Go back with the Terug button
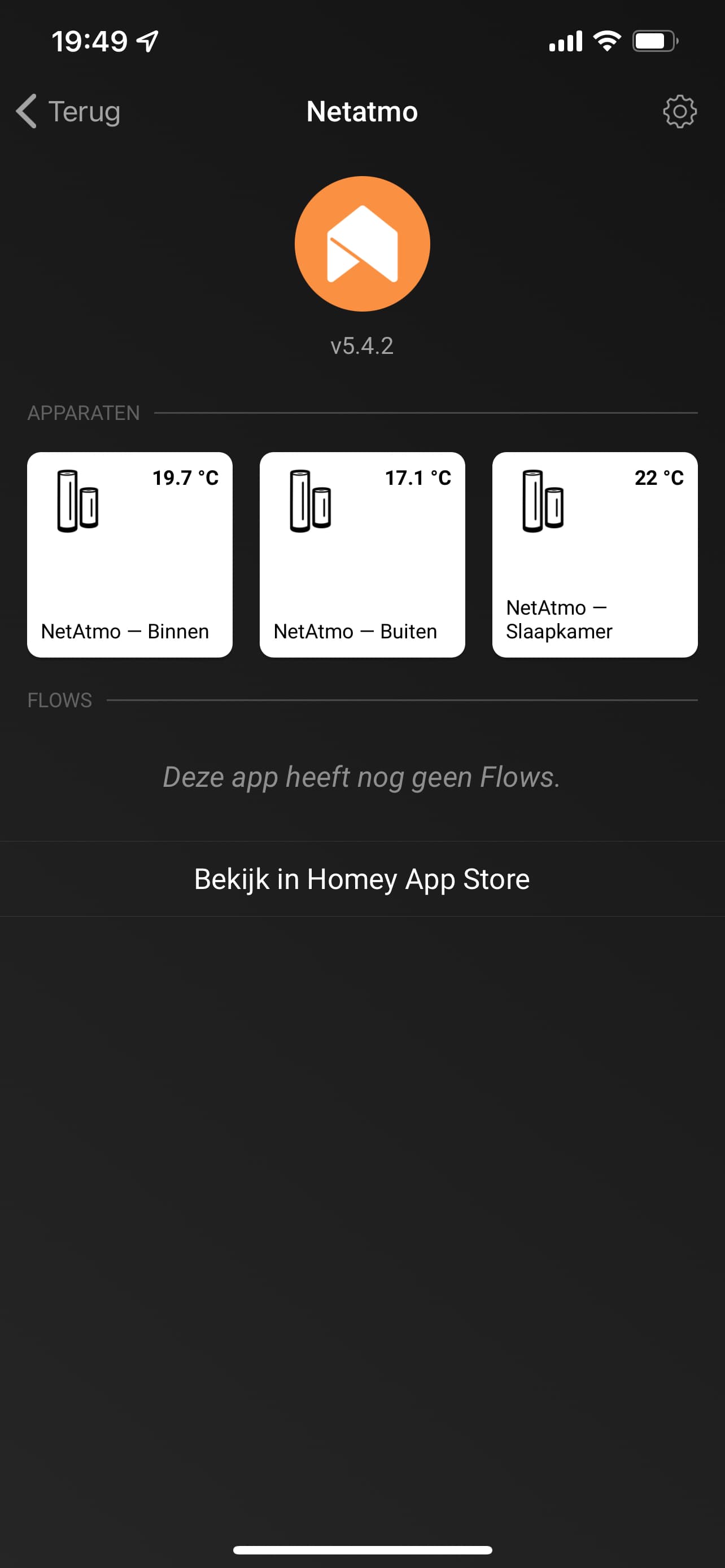The height and width of the screenshot is (1568, 725). tap(68, 111)
